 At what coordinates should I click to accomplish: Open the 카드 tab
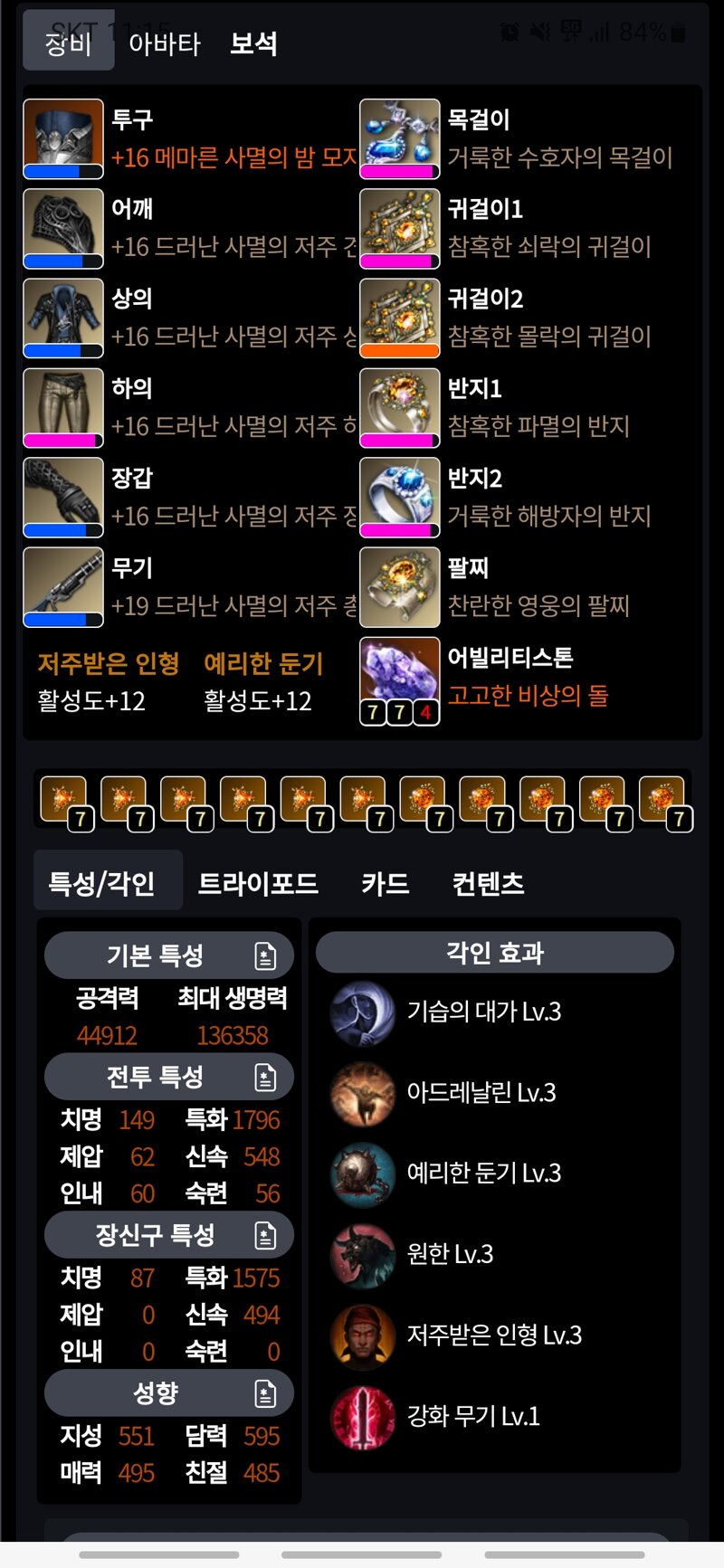coord(386,883)
